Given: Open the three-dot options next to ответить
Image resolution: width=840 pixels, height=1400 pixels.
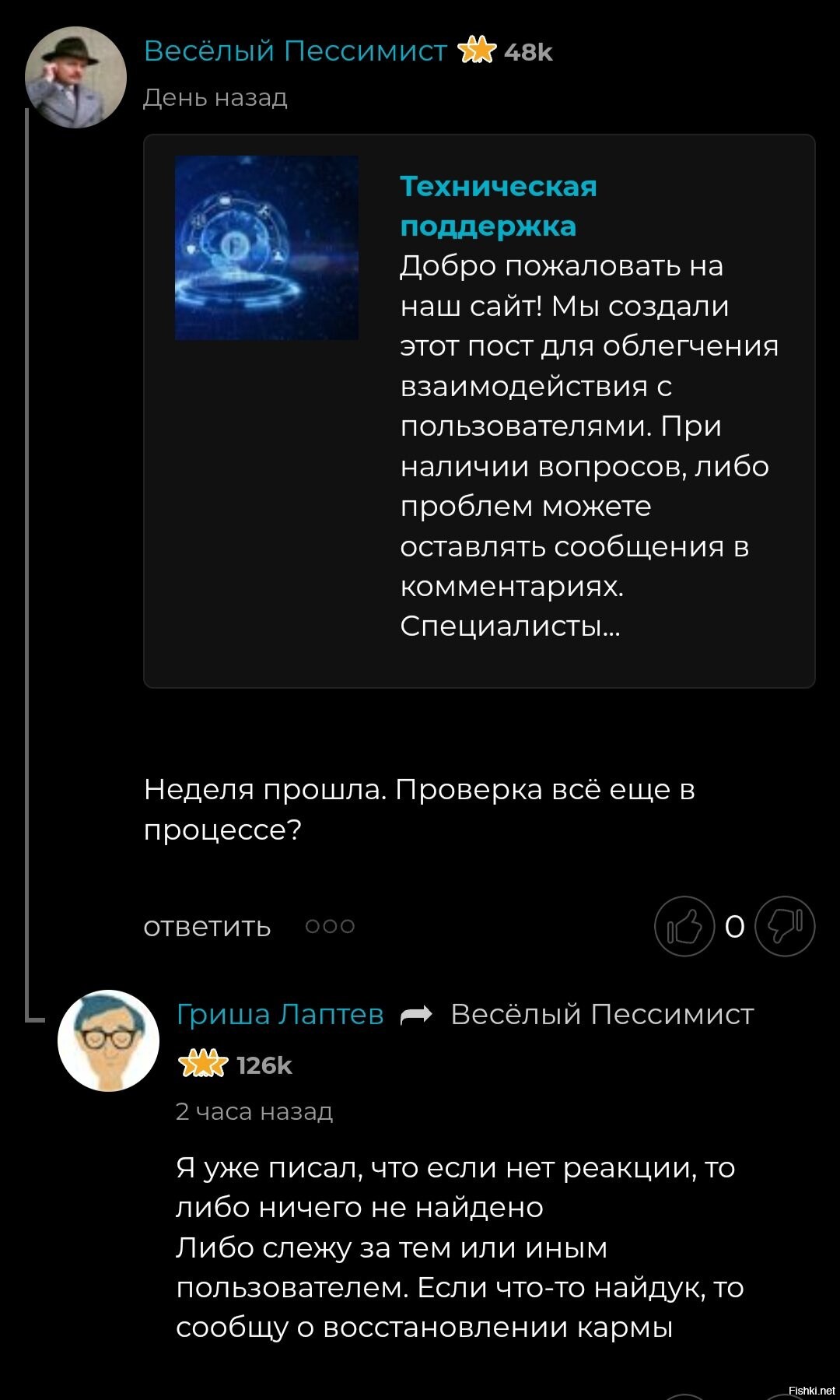Looking at the screenshot, I should [x=330, y=926].
